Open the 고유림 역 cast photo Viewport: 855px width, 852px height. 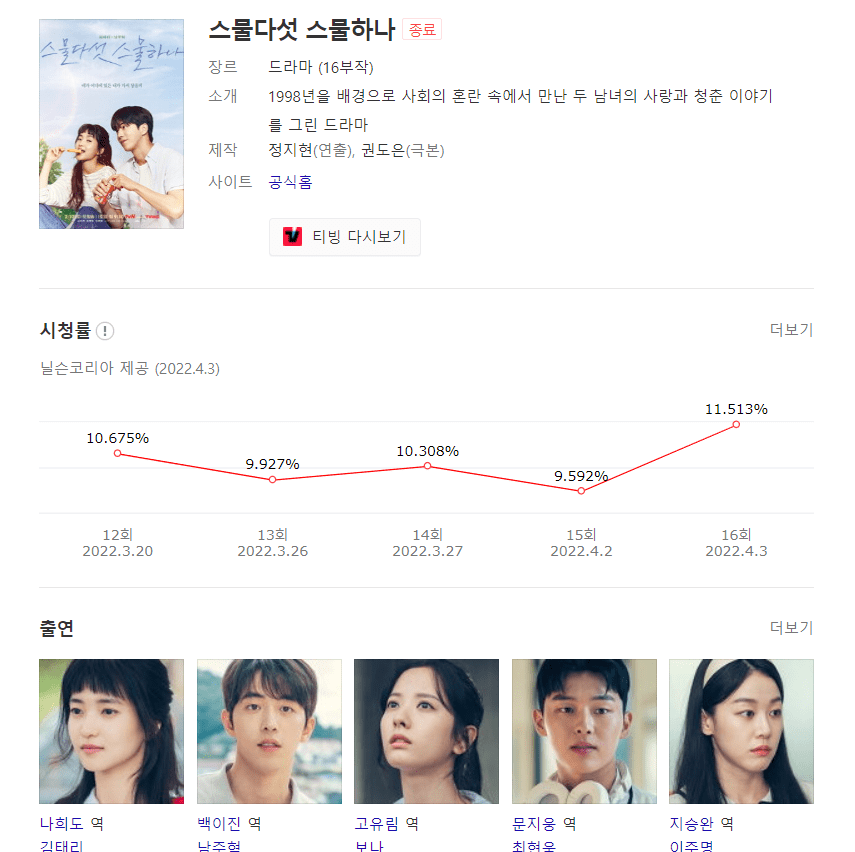click(426, 731)
